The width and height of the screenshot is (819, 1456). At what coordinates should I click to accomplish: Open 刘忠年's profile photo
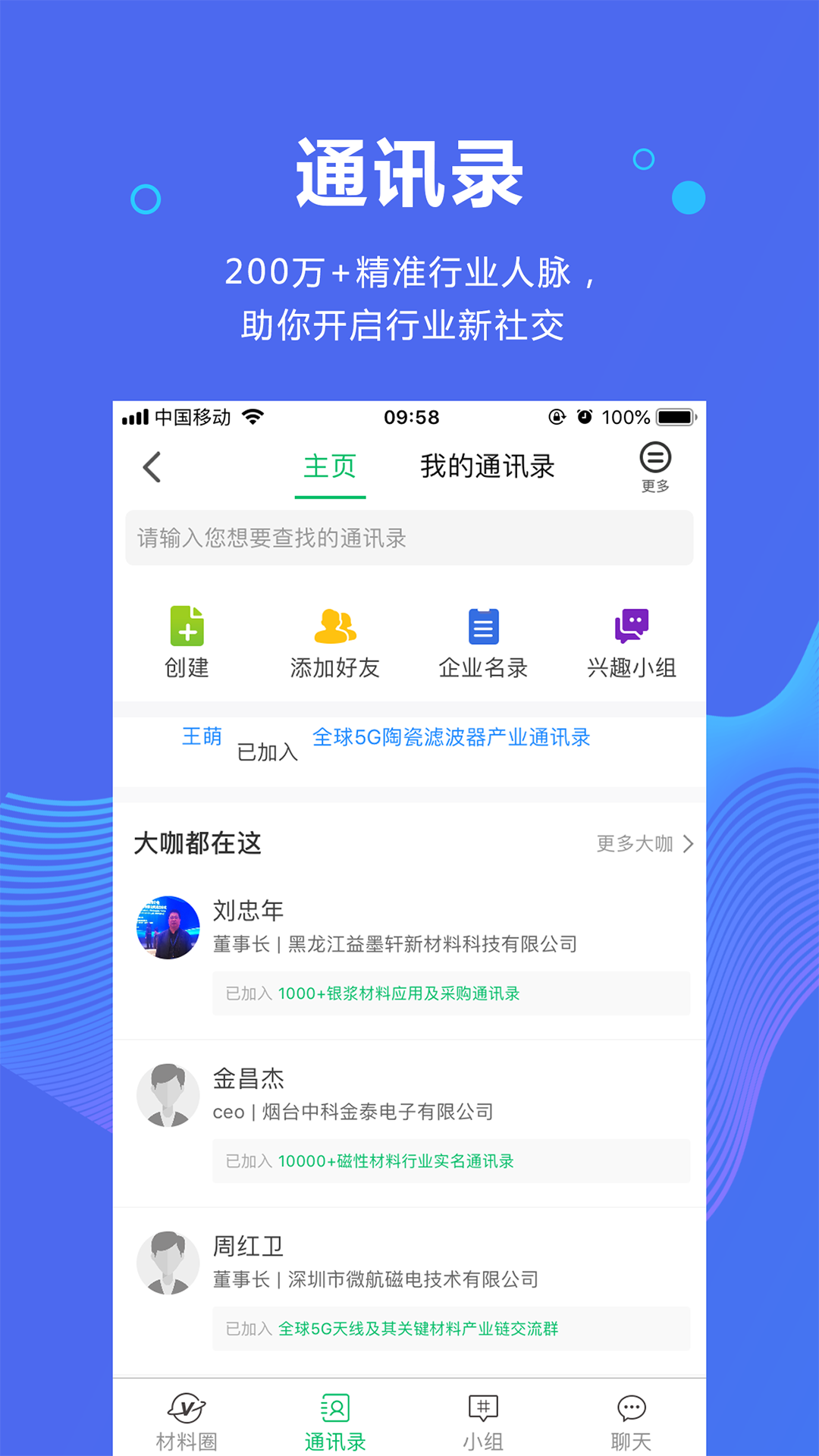tap(168, 927)
